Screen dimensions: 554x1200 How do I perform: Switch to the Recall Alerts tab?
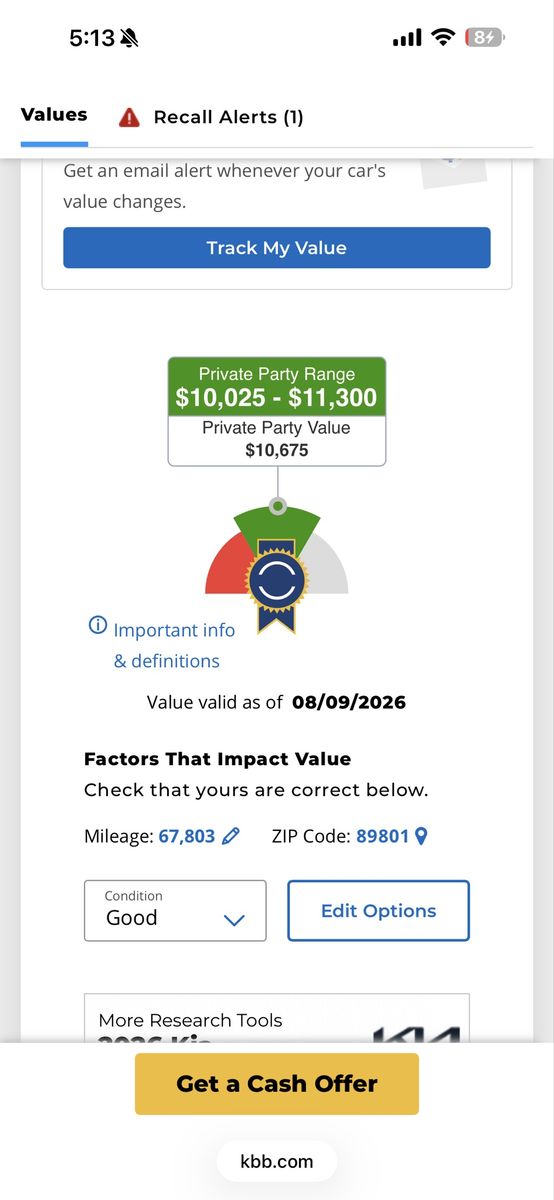pyautogui.click(x=211, y=117)
